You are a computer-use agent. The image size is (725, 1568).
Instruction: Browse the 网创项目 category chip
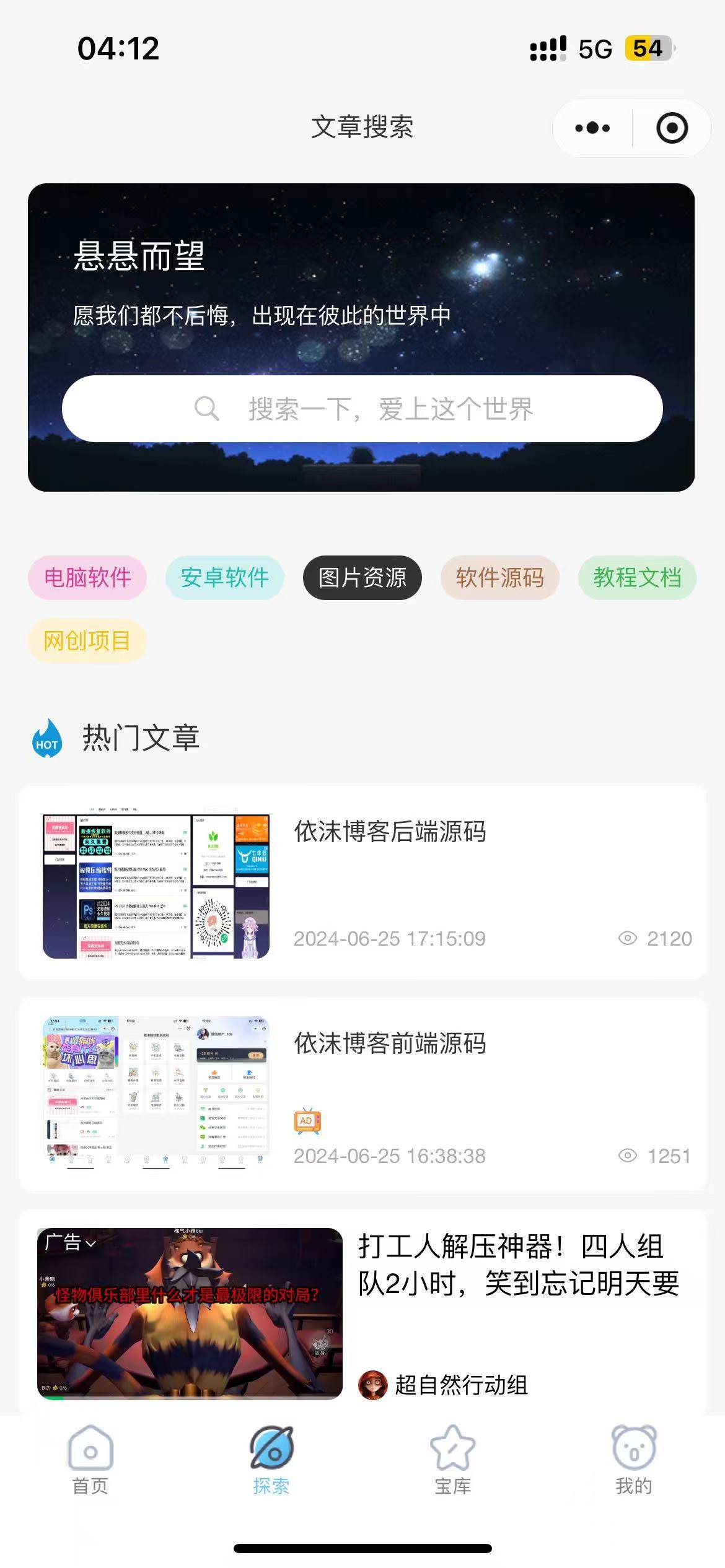(87, 640)
